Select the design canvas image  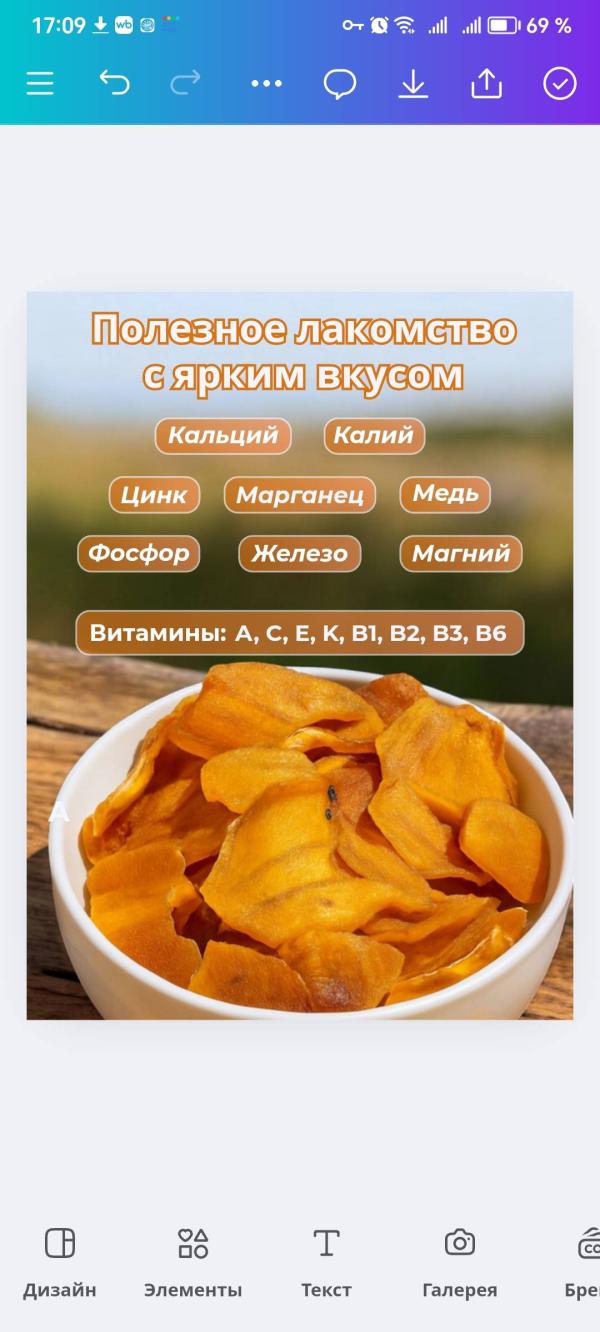point(300,656)
